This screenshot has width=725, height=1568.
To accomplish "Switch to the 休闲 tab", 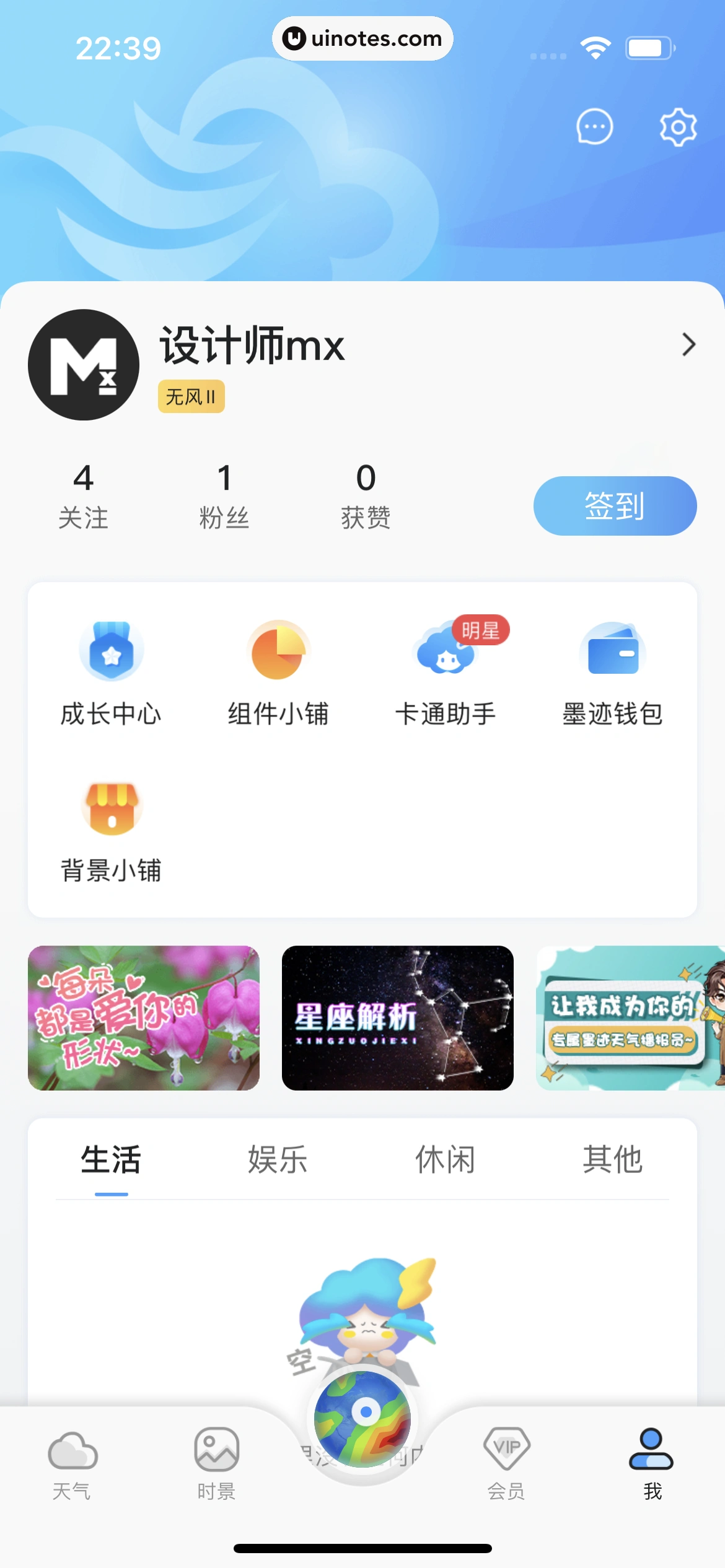I will (x=446, y=1159).
